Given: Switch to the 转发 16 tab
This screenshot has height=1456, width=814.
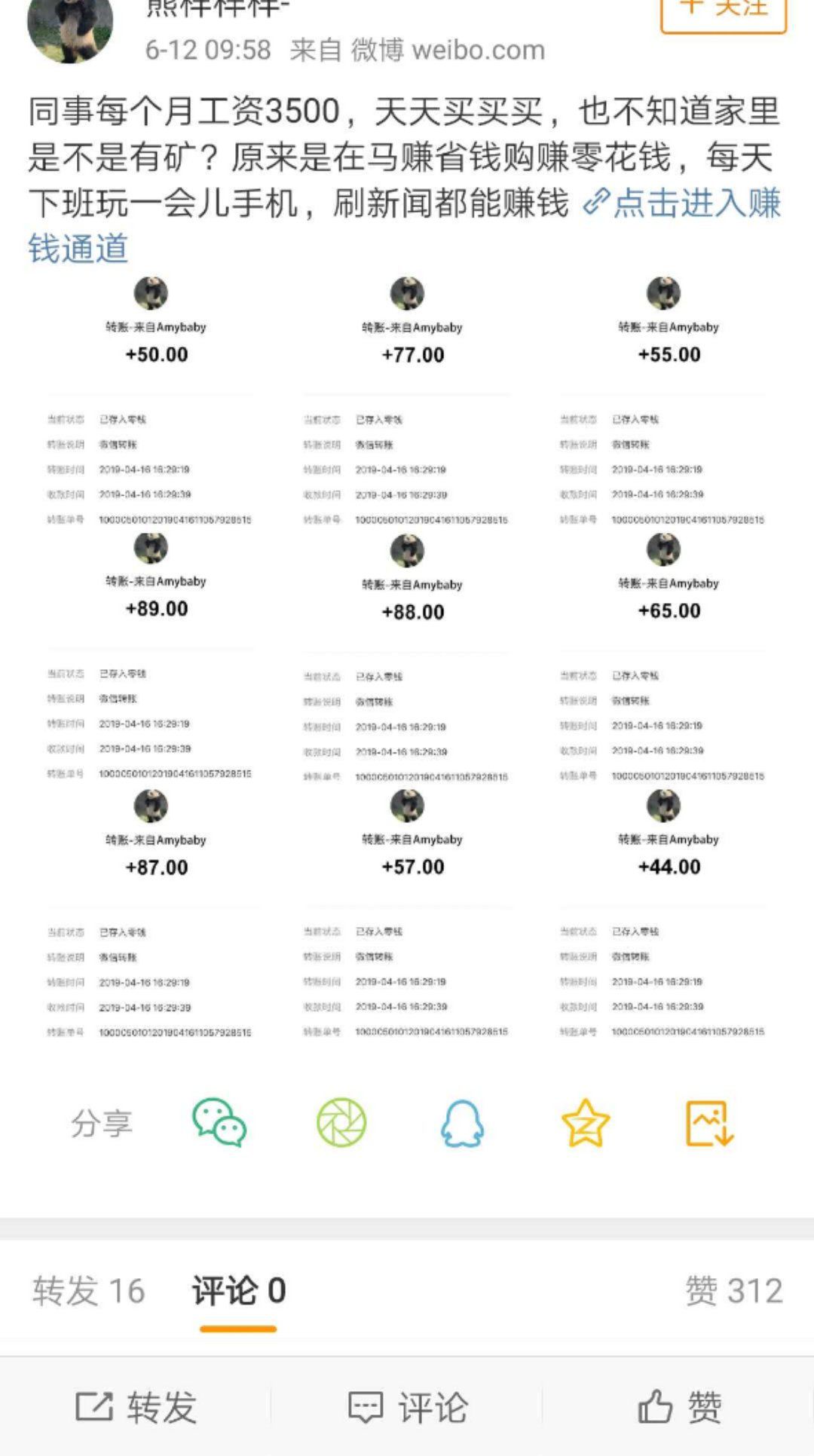Looking at the screenshot, I should (88, 1291).
